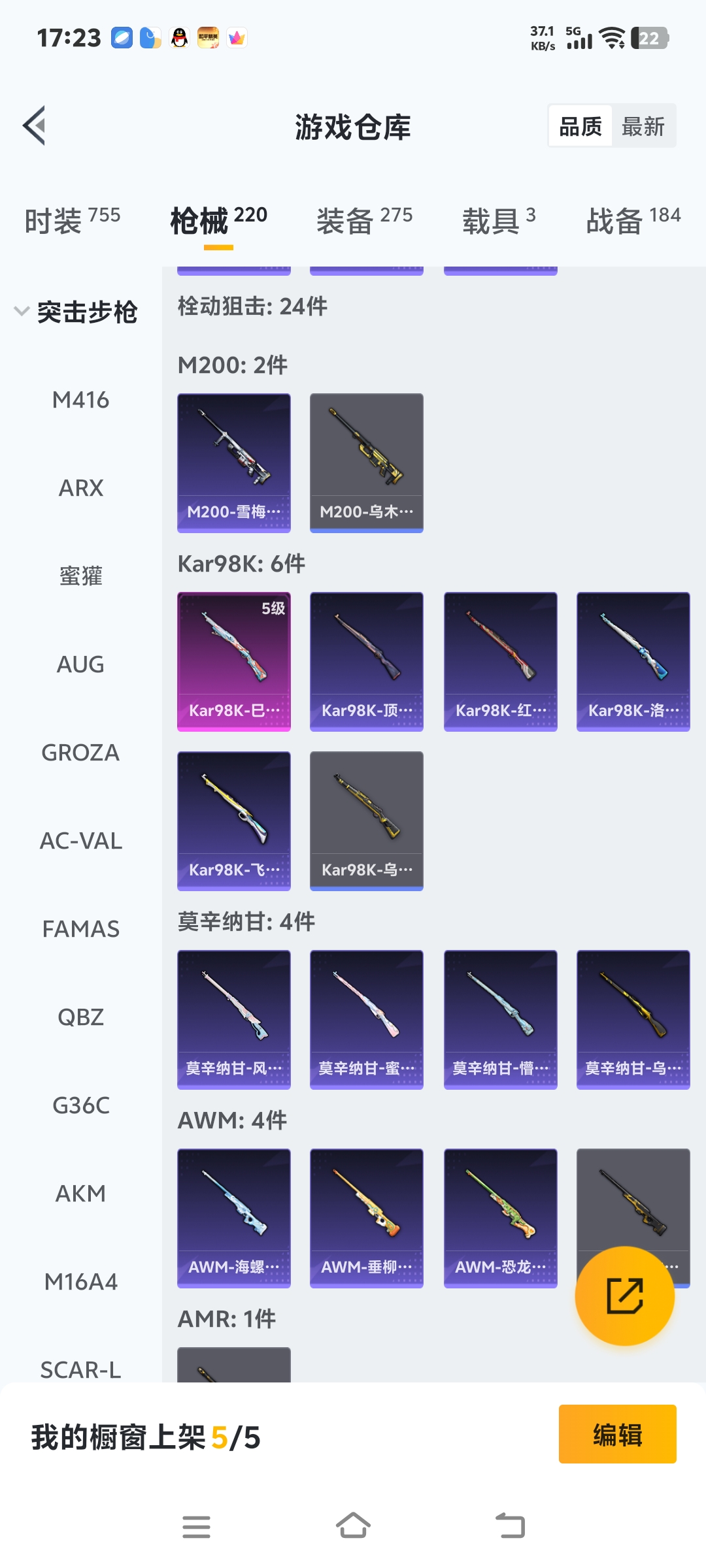This screenshot has width=706, height=1568.
Task: Open the 莫辛纳甘-风 skin
Action: [x=233, y=1019]
